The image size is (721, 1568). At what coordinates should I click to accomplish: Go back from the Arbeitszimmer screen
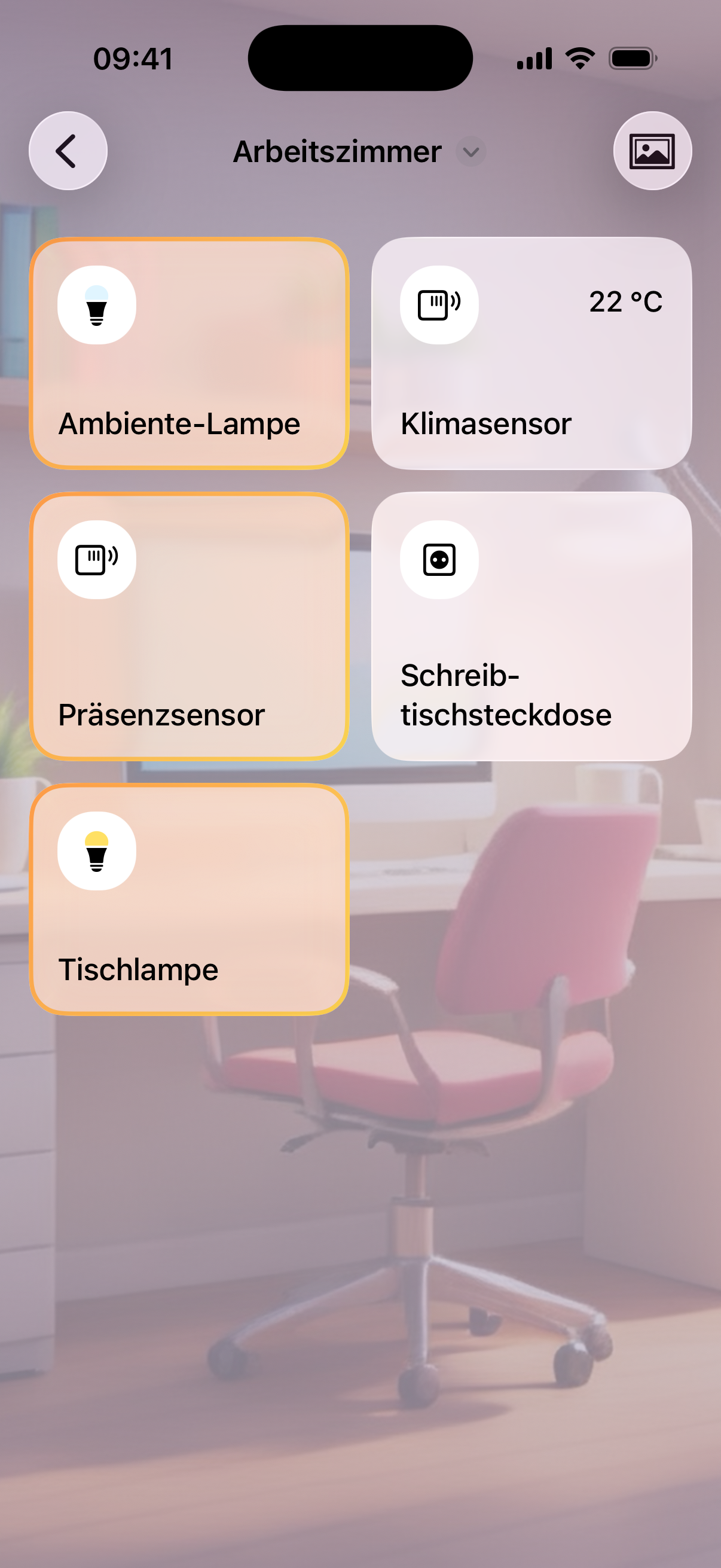click(x=68, y=151)
